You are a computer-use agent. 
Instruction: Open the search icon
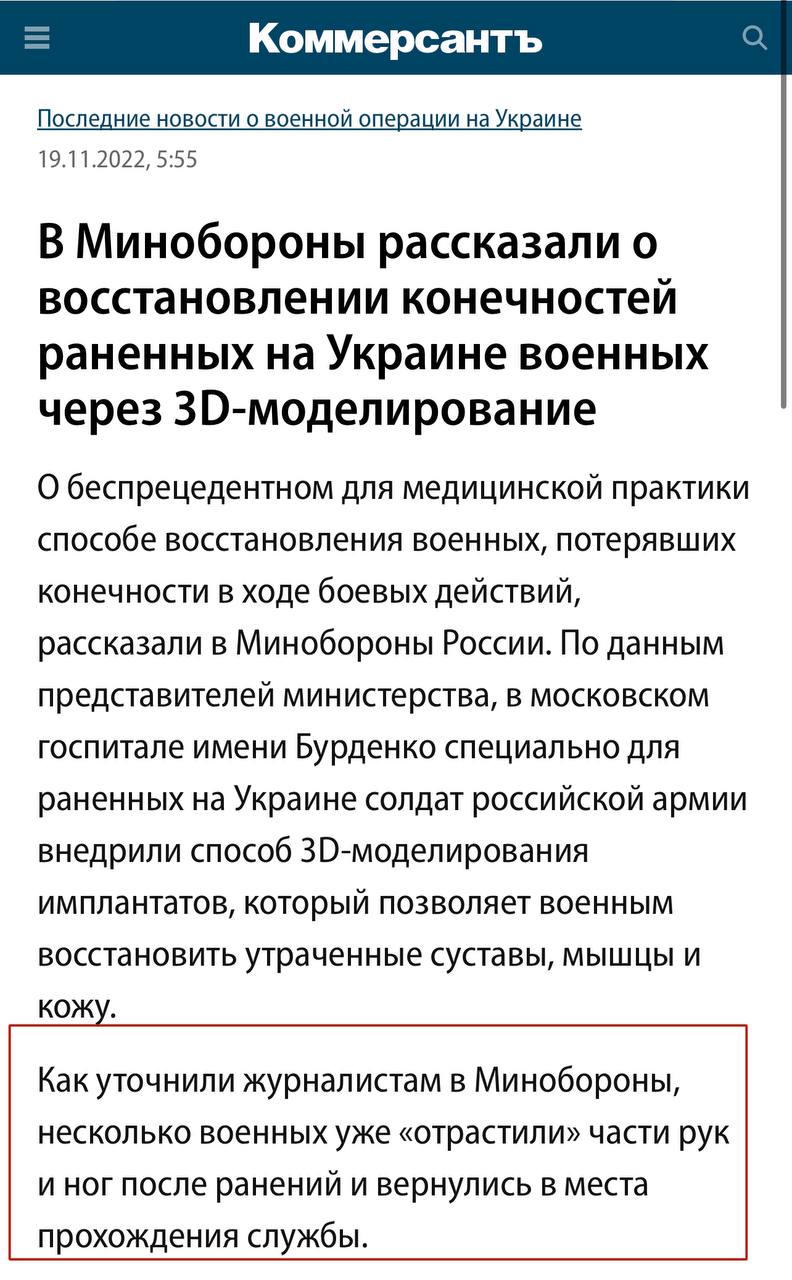pyautogui.click(x=755, y=38)
